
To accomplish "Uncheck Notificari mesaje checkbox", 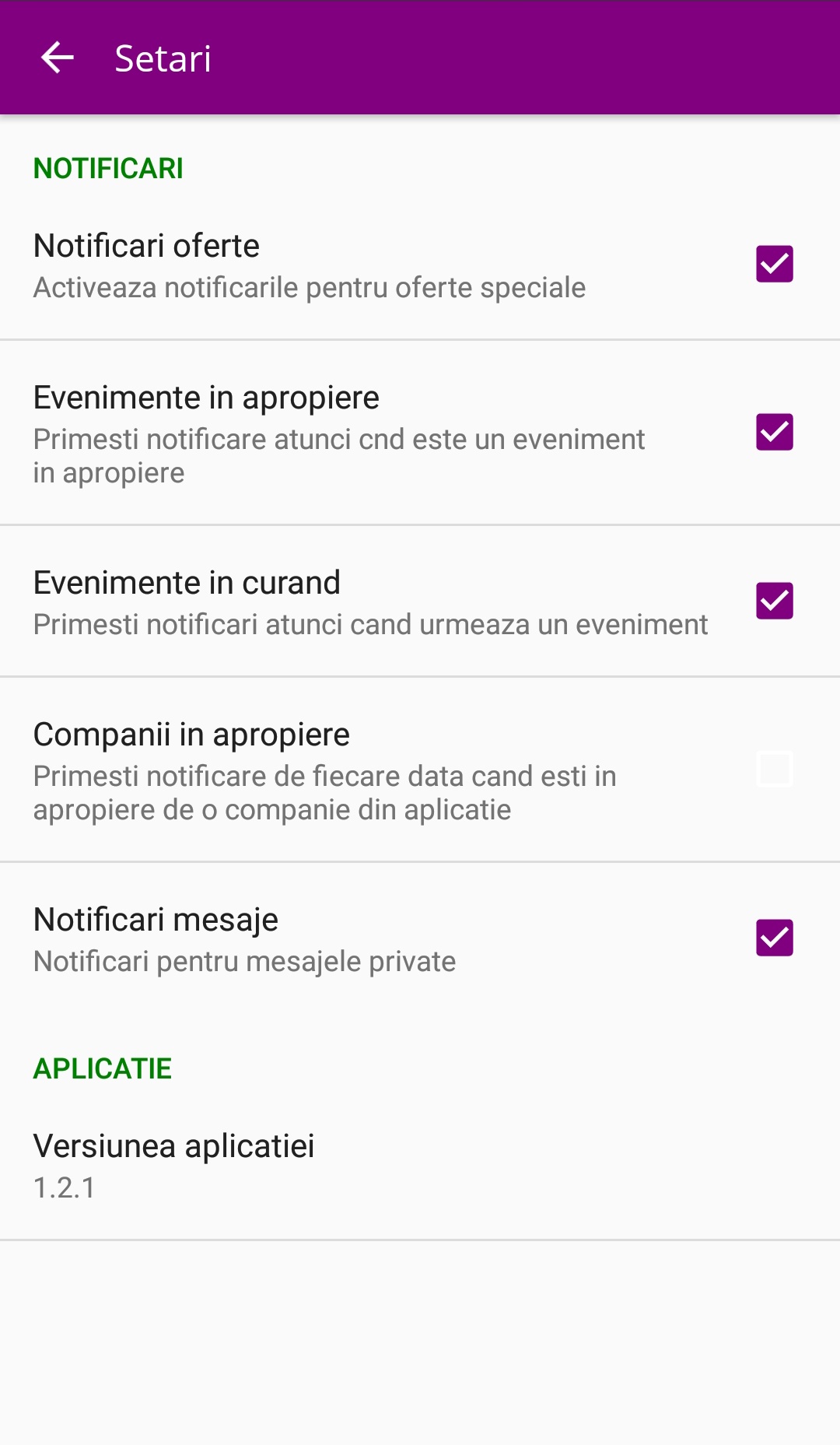I will tap(775, 938).
